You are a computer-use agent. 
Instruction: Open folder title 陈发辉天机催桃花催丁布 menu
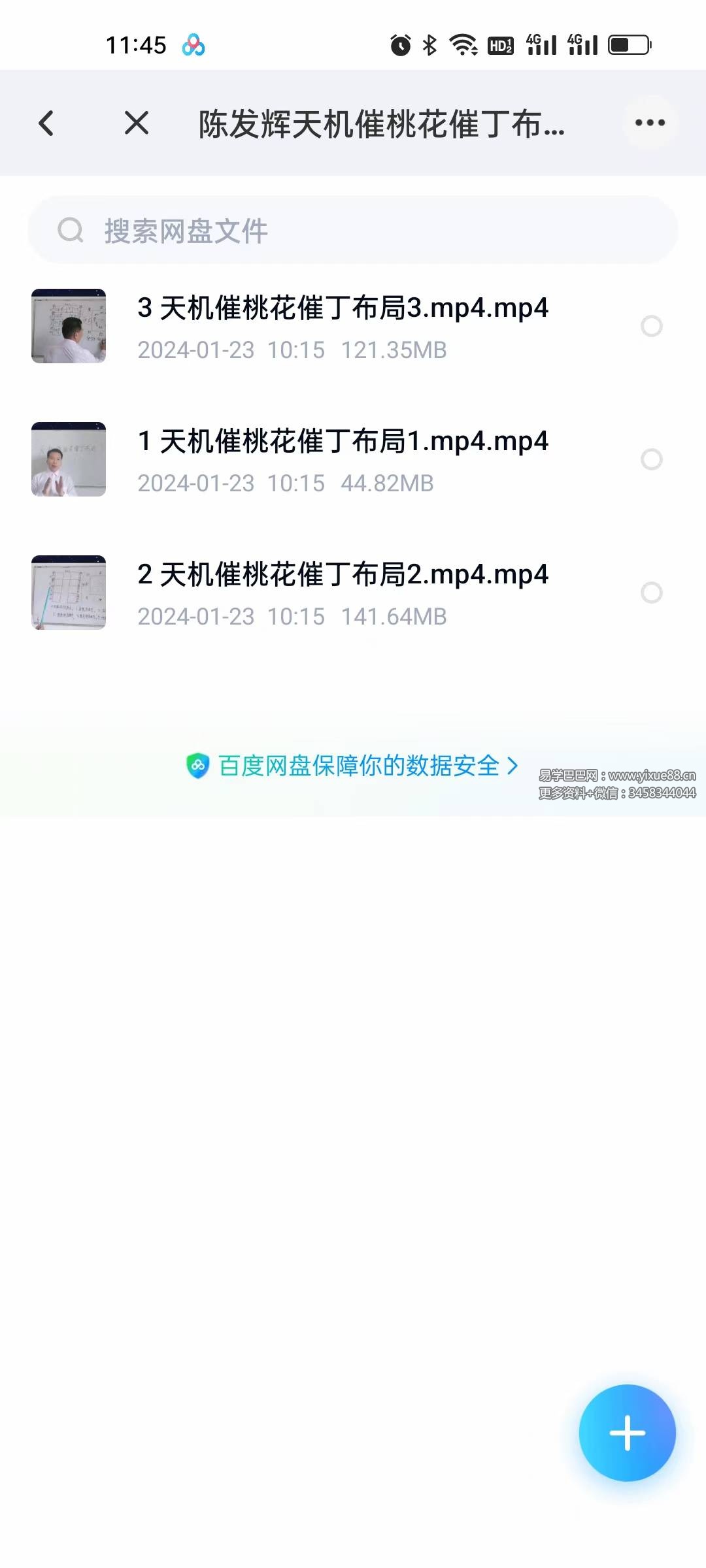click(x=381, y=122)
